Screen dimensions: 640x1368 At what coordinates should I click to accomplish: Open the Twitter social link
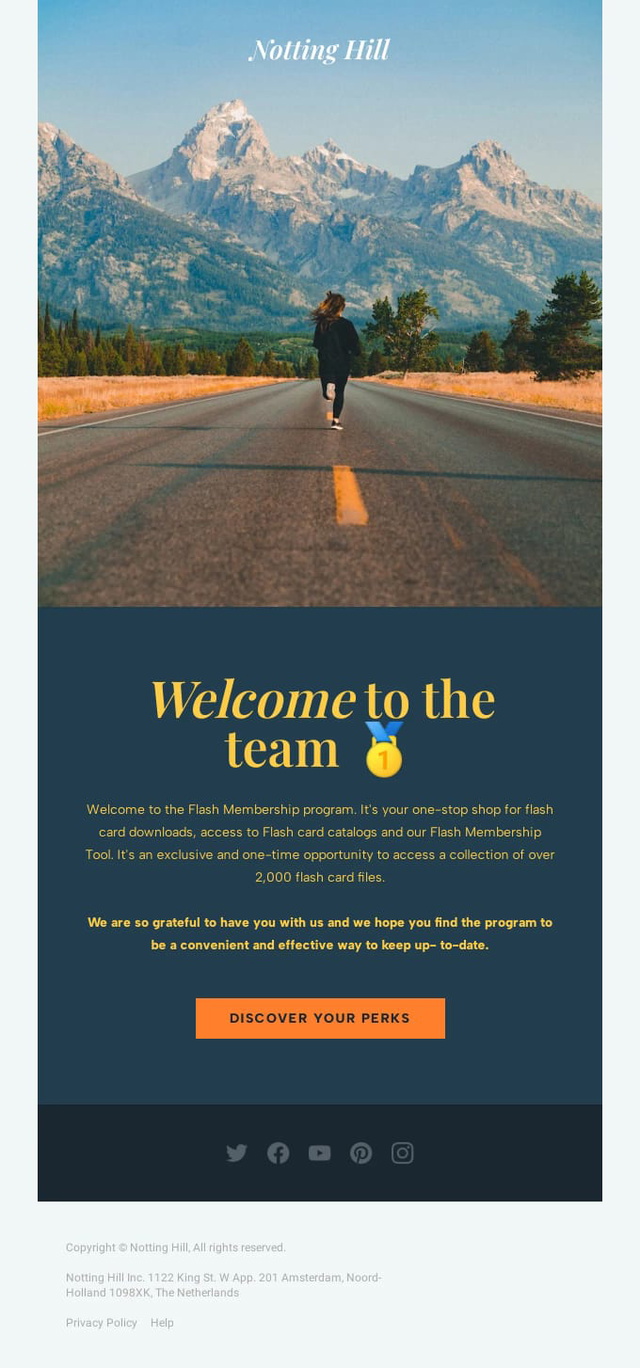[x=237, y=1153]
